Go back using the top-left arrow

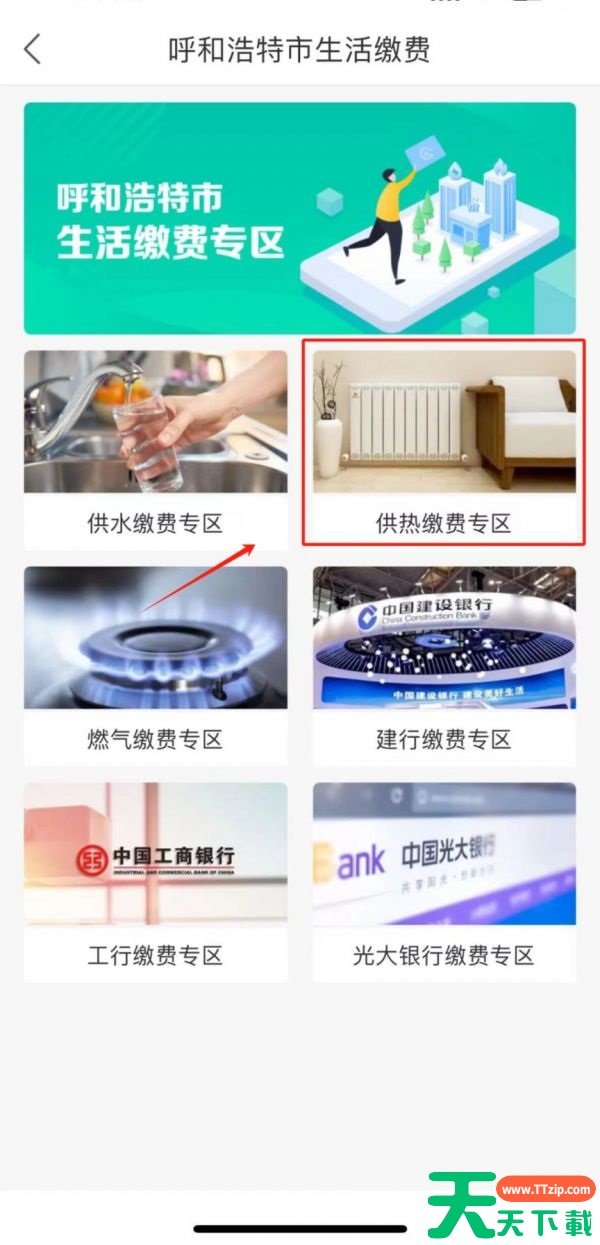[x=33, y=48]
